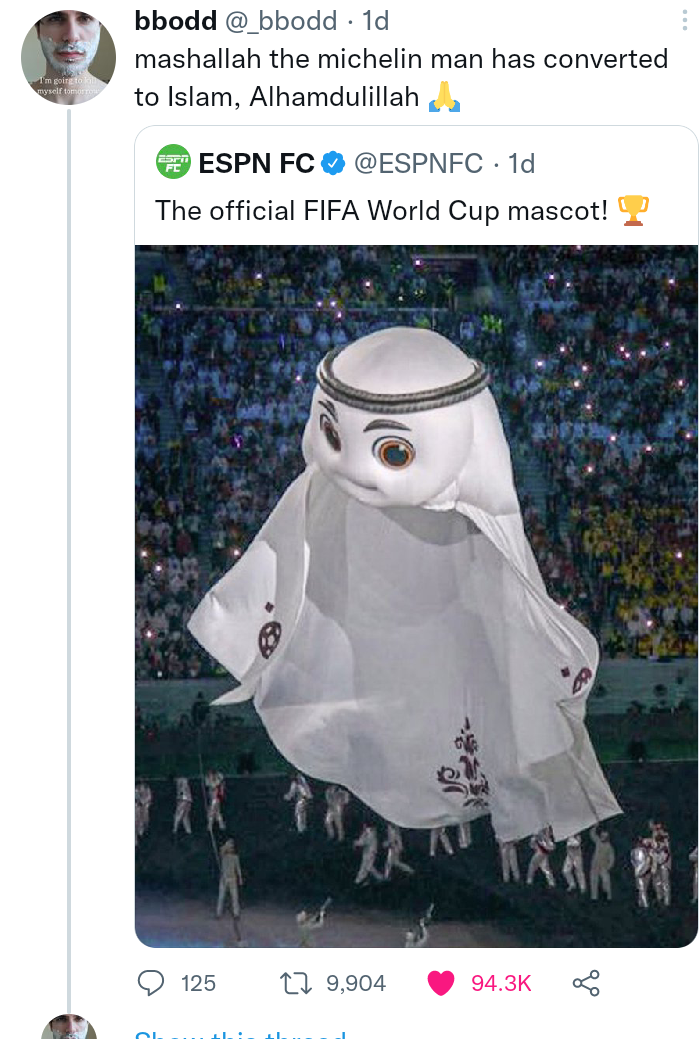Open the quoted ESPN FC tweet
This screenshot has height=1039, width=699.
pos(415,210)
